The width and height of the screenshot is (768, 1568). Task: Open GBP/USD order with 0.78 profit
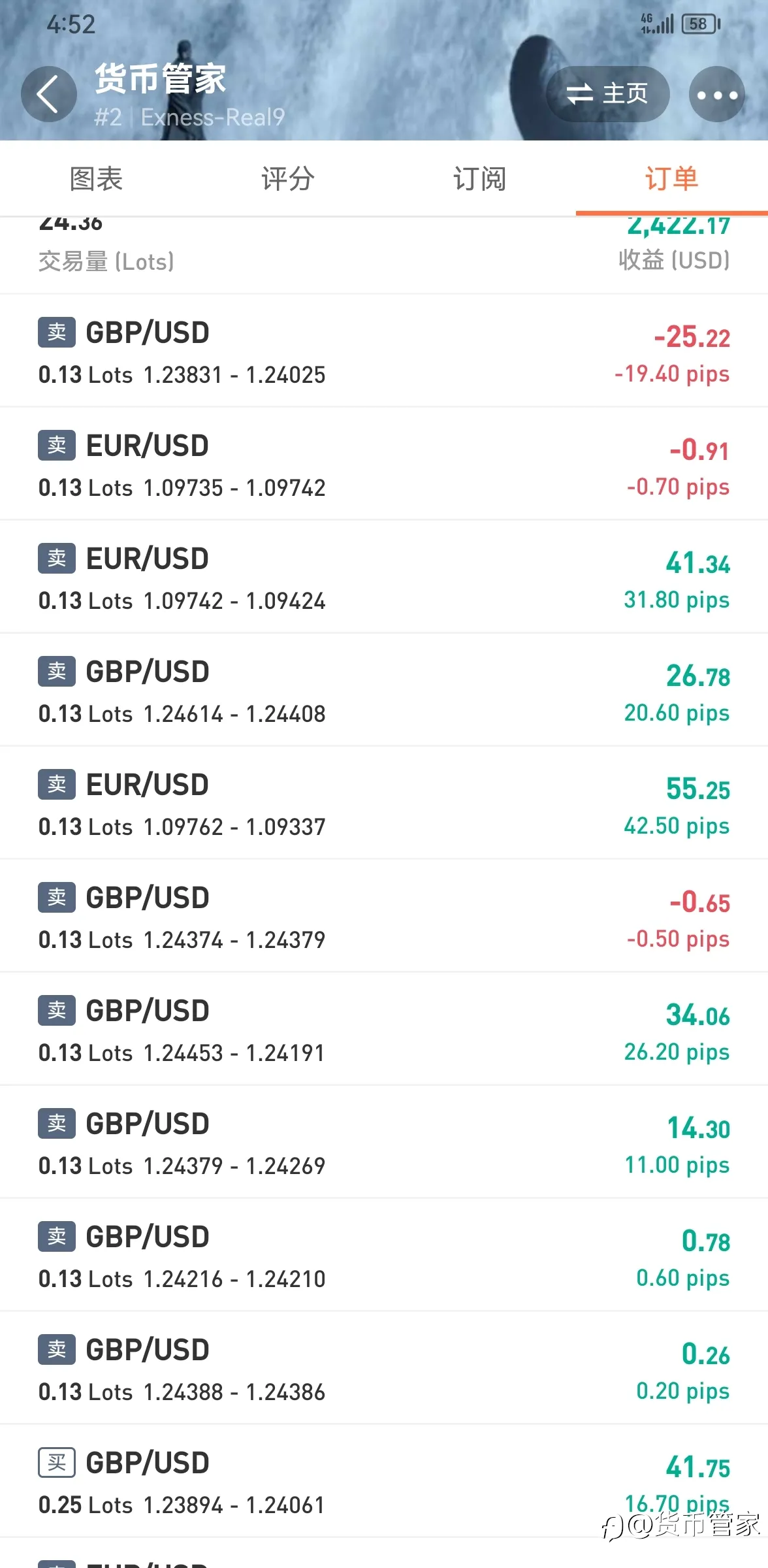384,1255
